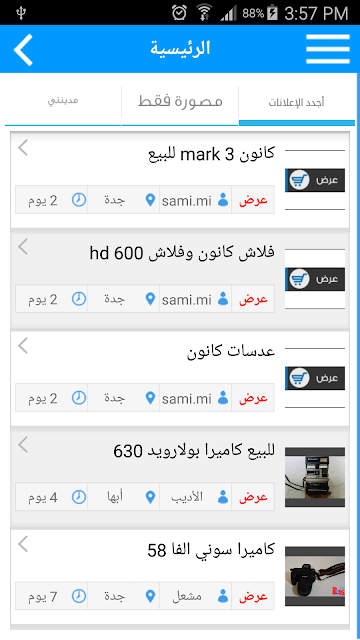Tap the cart badge beside عدسات كانون
The width and height of the screenshot is (360, 640).
pyautogui.click(x=315, y=378)
